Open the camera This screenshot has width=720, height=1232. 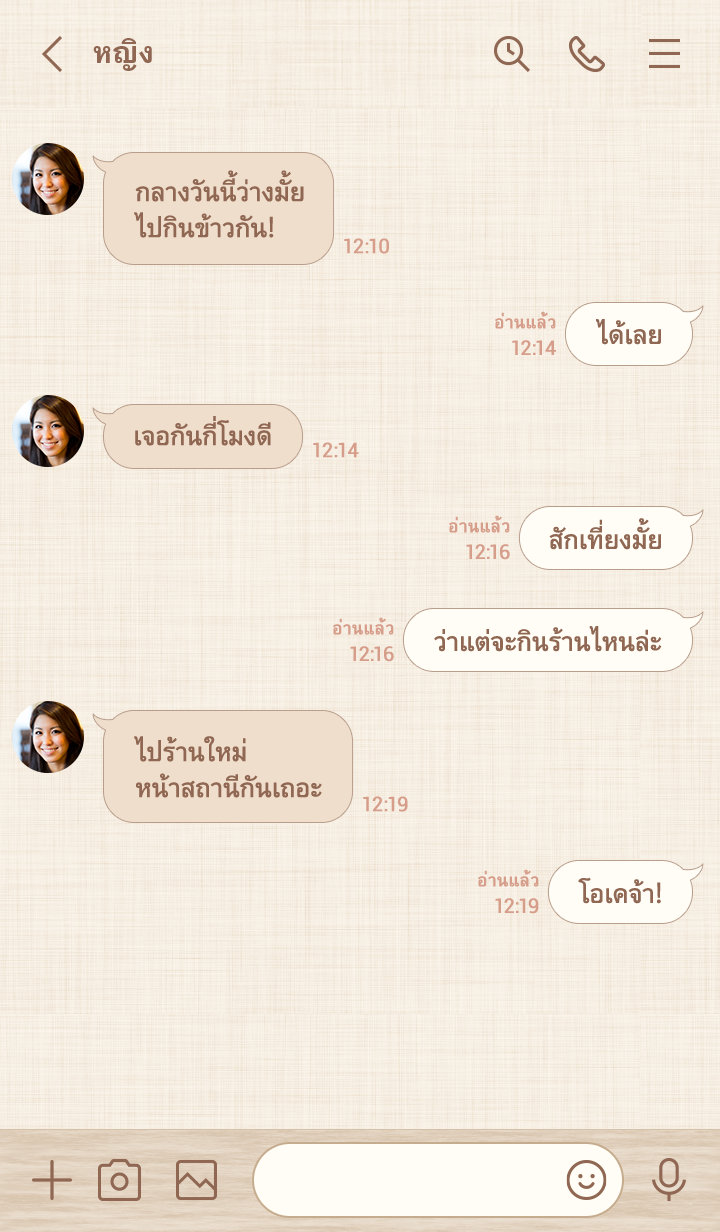(x=119, y=1180)
